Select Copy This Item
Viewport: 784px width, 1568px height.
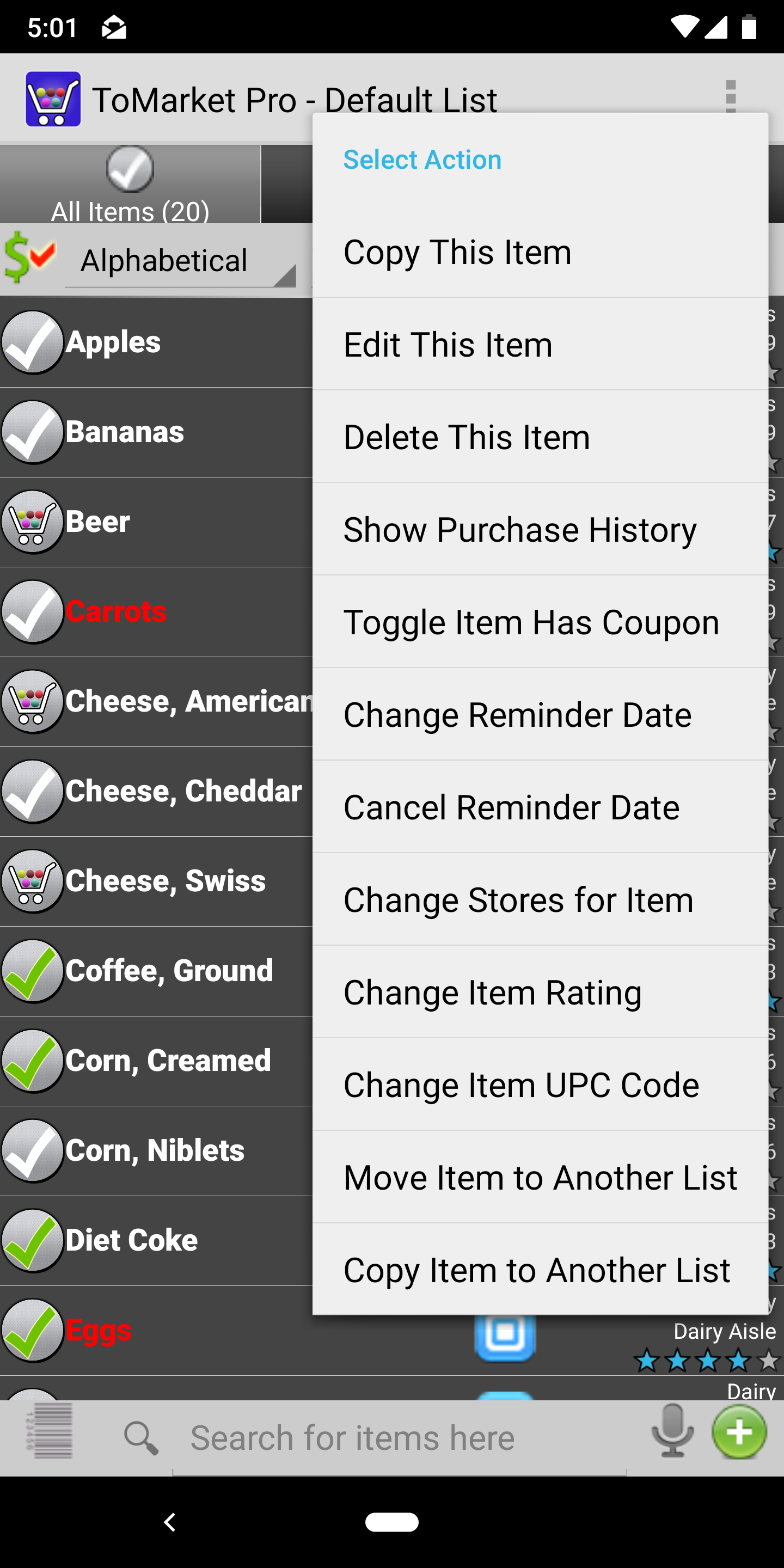click(x=540, y=252)
